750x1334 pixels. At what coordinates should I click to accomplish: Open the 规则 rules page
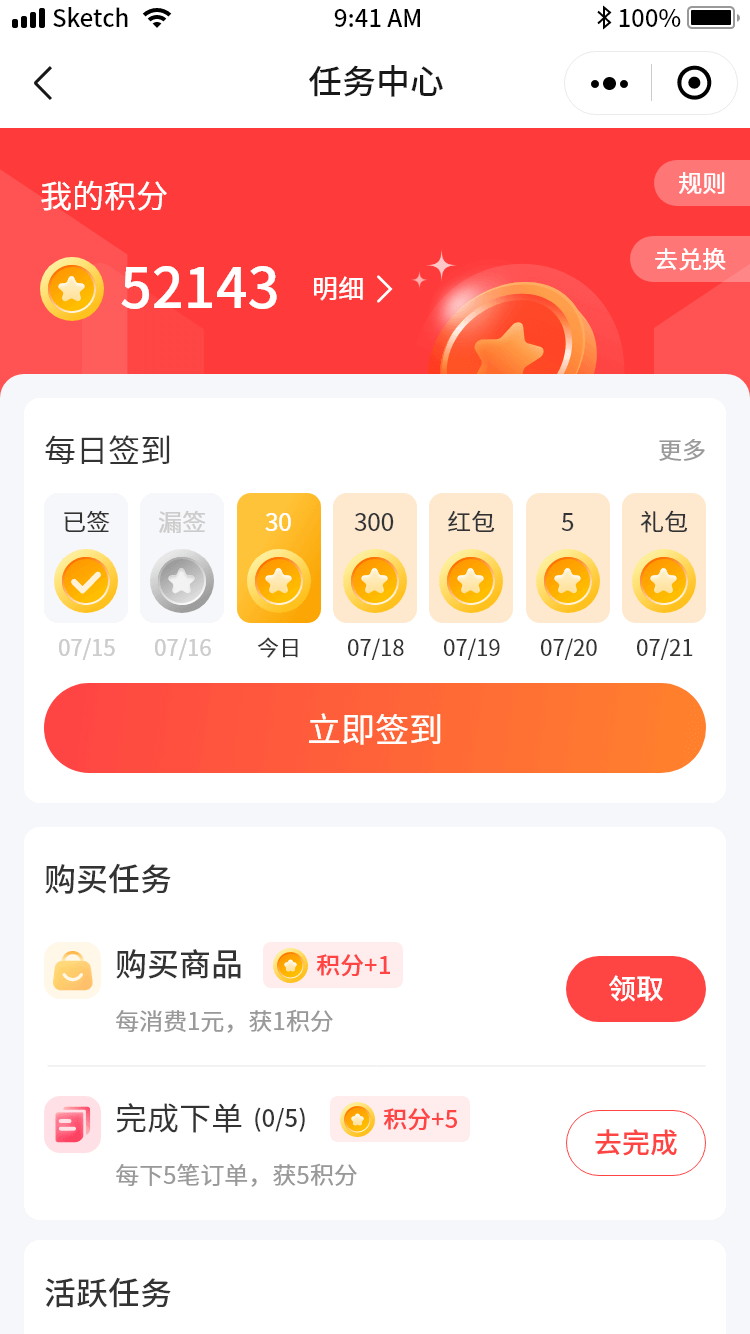[701, 183]
